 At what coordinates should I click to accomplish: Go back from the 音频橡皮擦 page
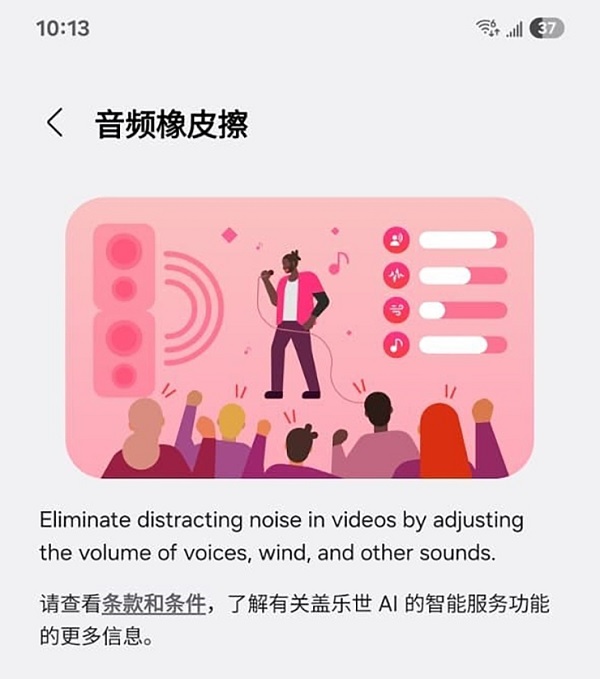coord(54,124)
